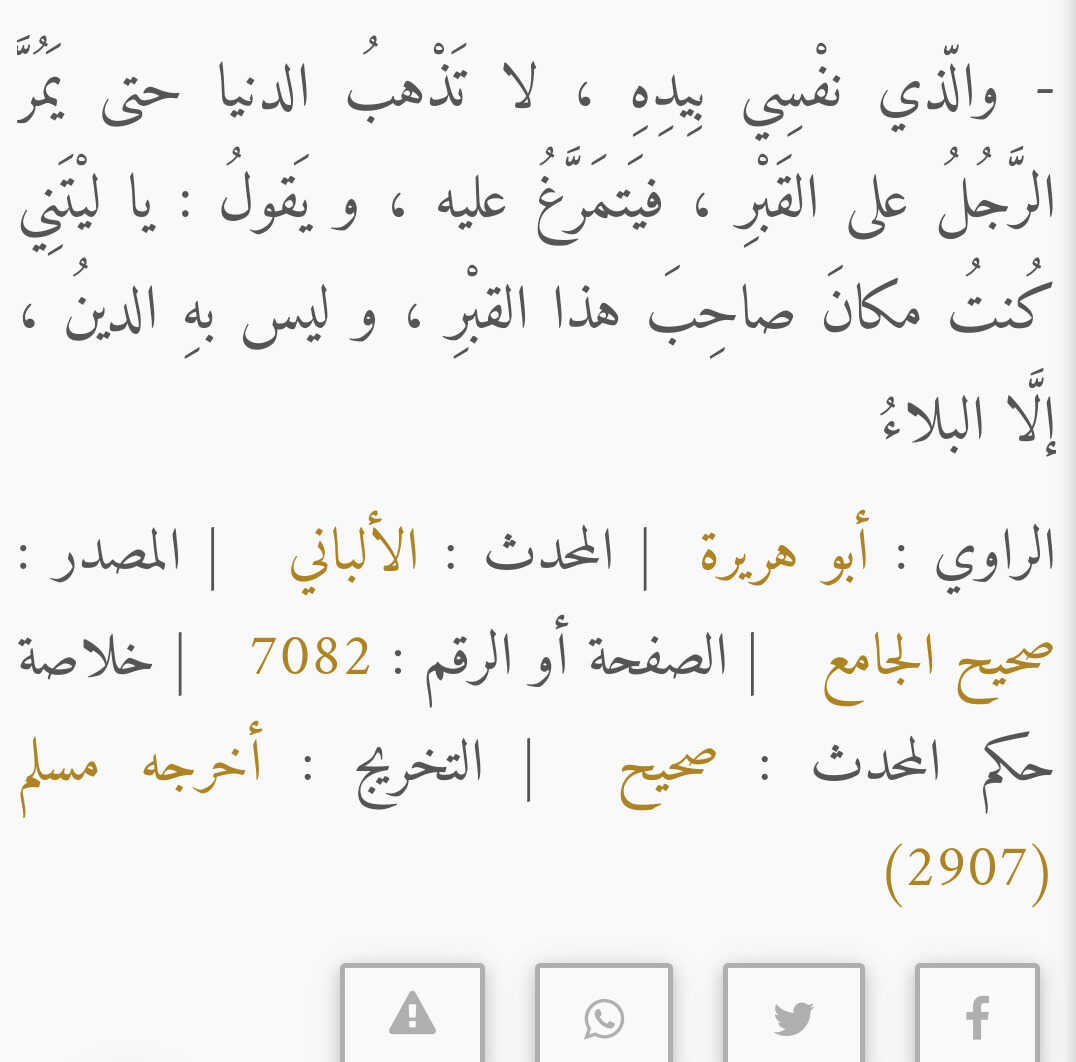The image size is (1076, 1062).
Task: Send this hadith via WhatsApp
Action: (x=603, y=1016)
